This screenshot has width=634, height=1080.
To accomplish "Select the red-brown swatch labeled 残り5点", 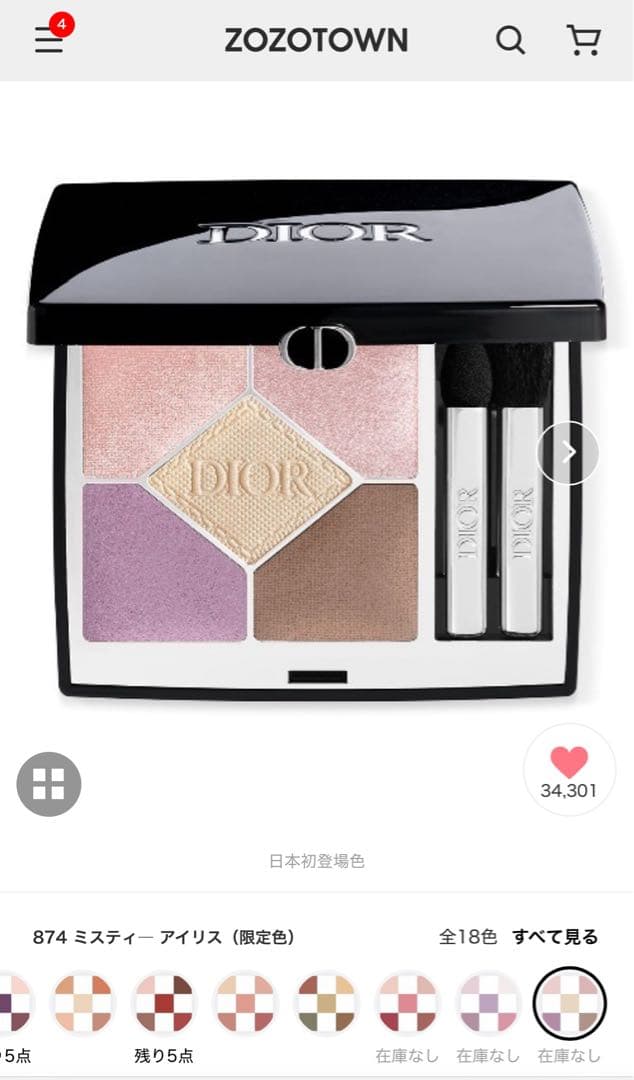I will point(164,1003).
